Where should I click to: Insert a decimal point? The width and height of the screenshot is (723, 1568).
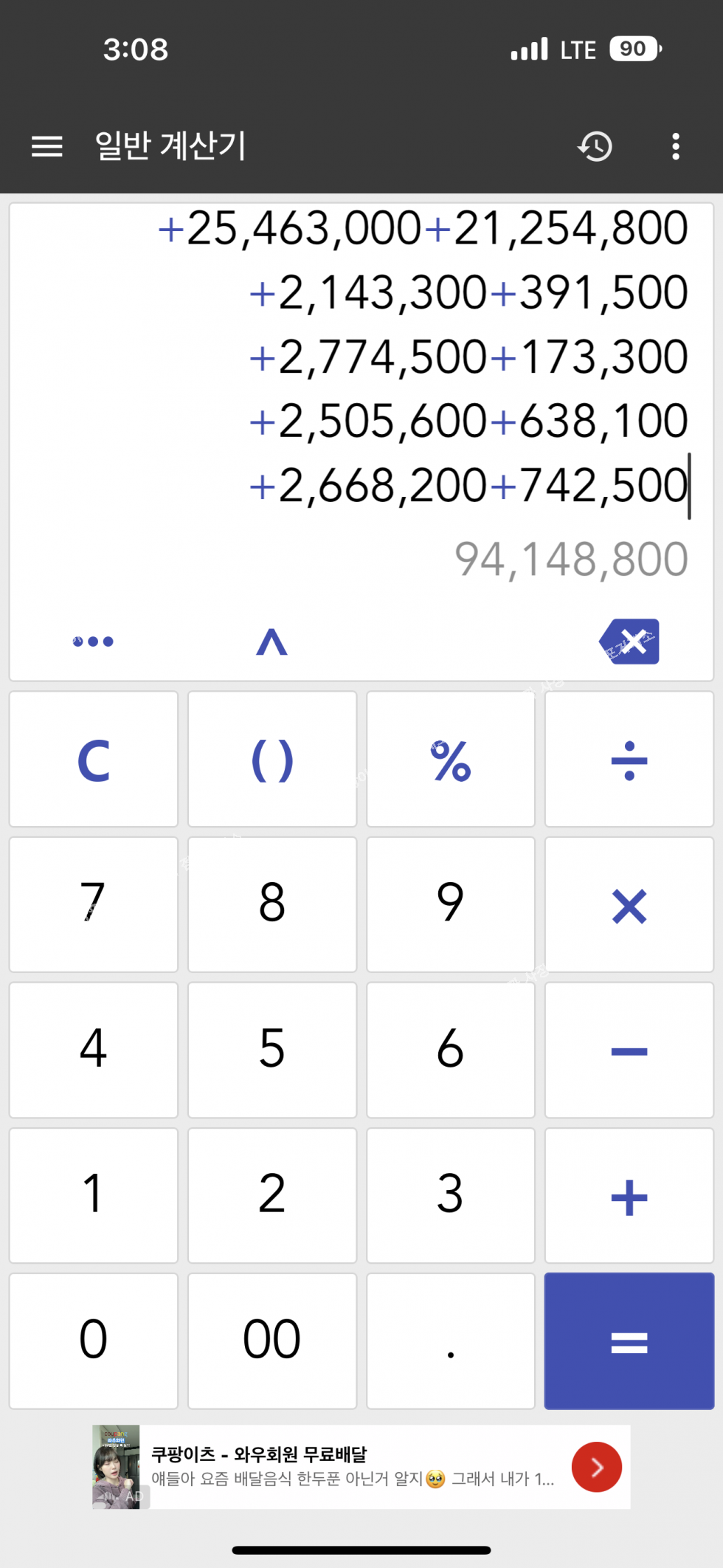pyautogui.click(x=451, y=1341)
